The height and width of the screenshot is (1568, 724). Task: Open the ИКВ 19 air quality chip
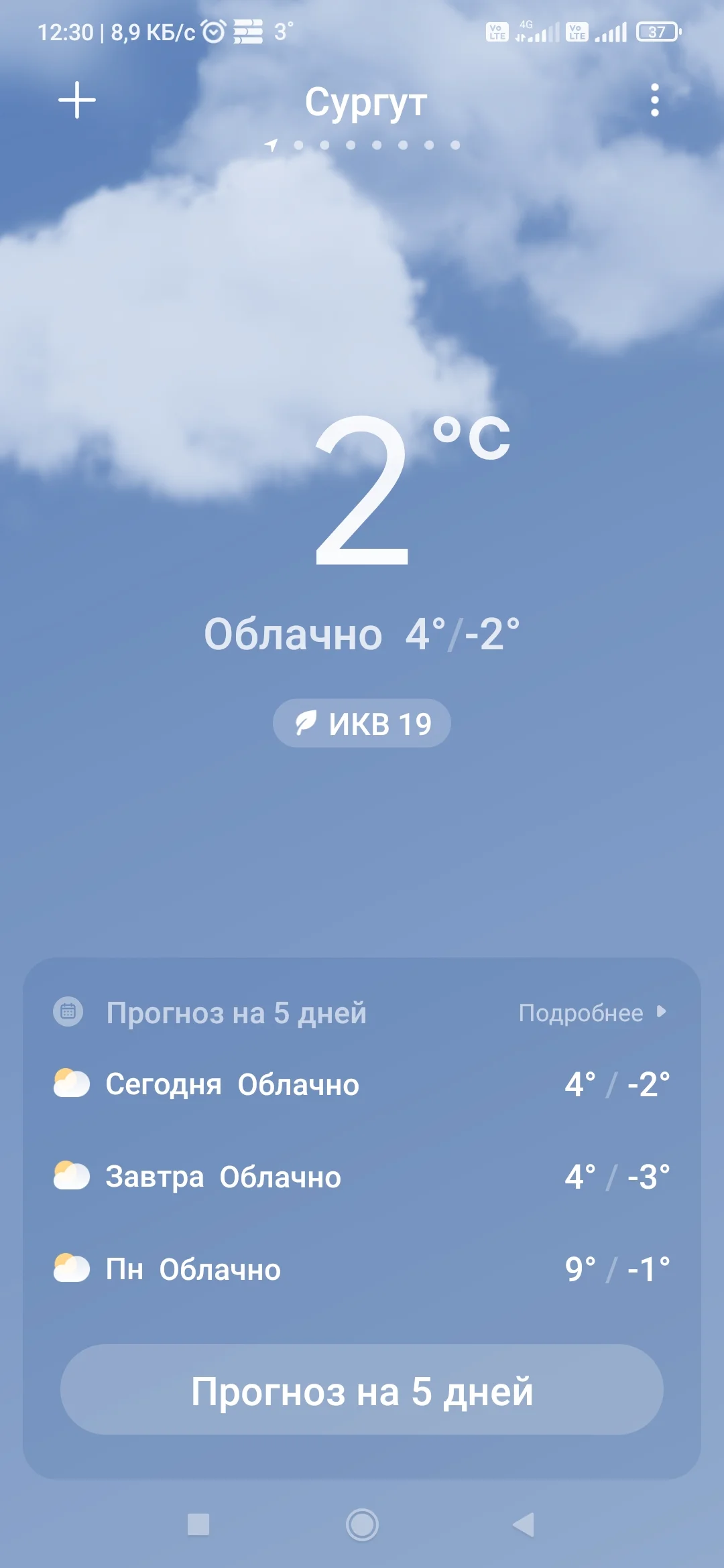(x=362, y=724)
